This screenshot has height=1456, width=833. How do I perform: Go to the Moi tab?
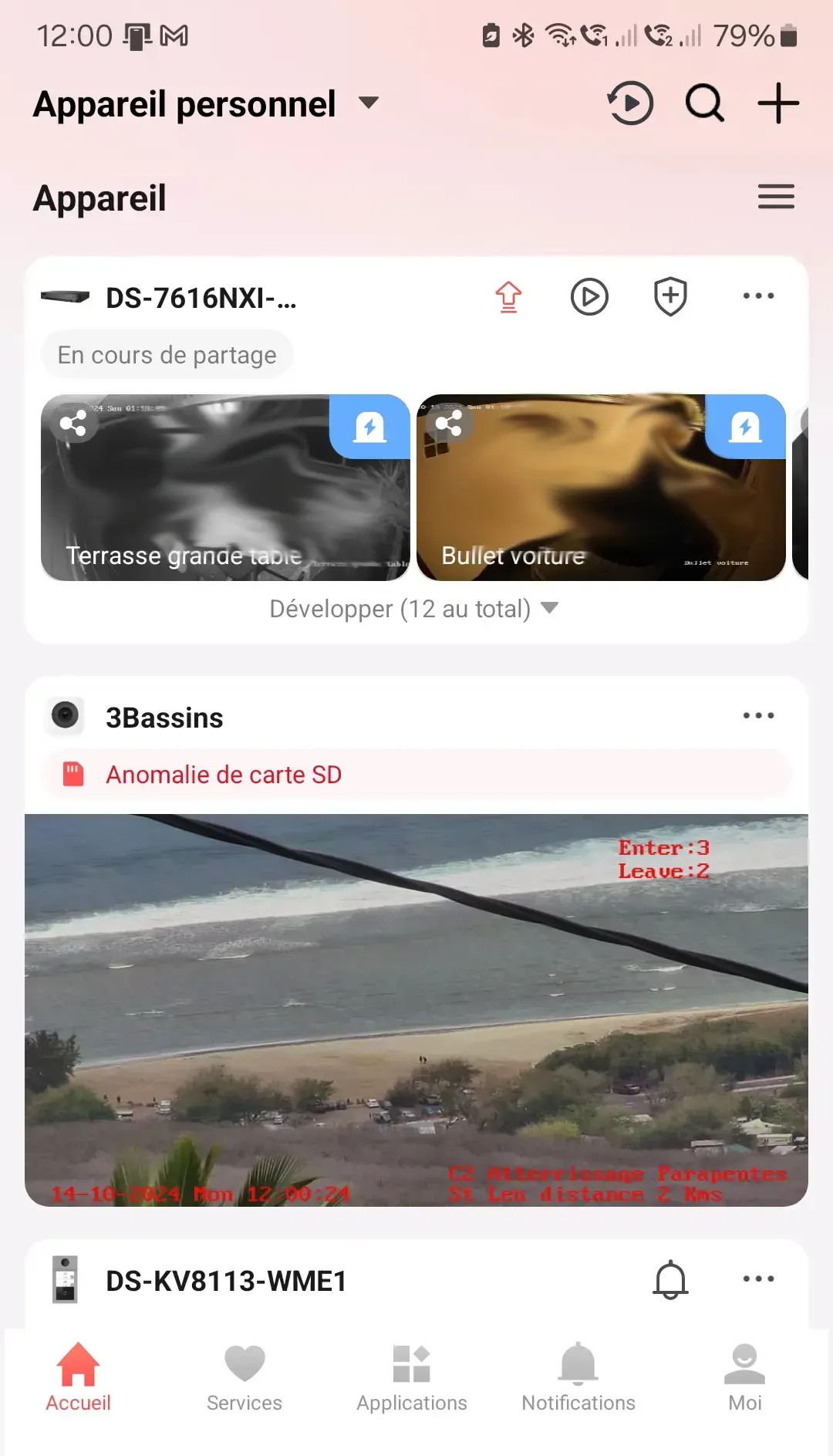[744, 1378]
